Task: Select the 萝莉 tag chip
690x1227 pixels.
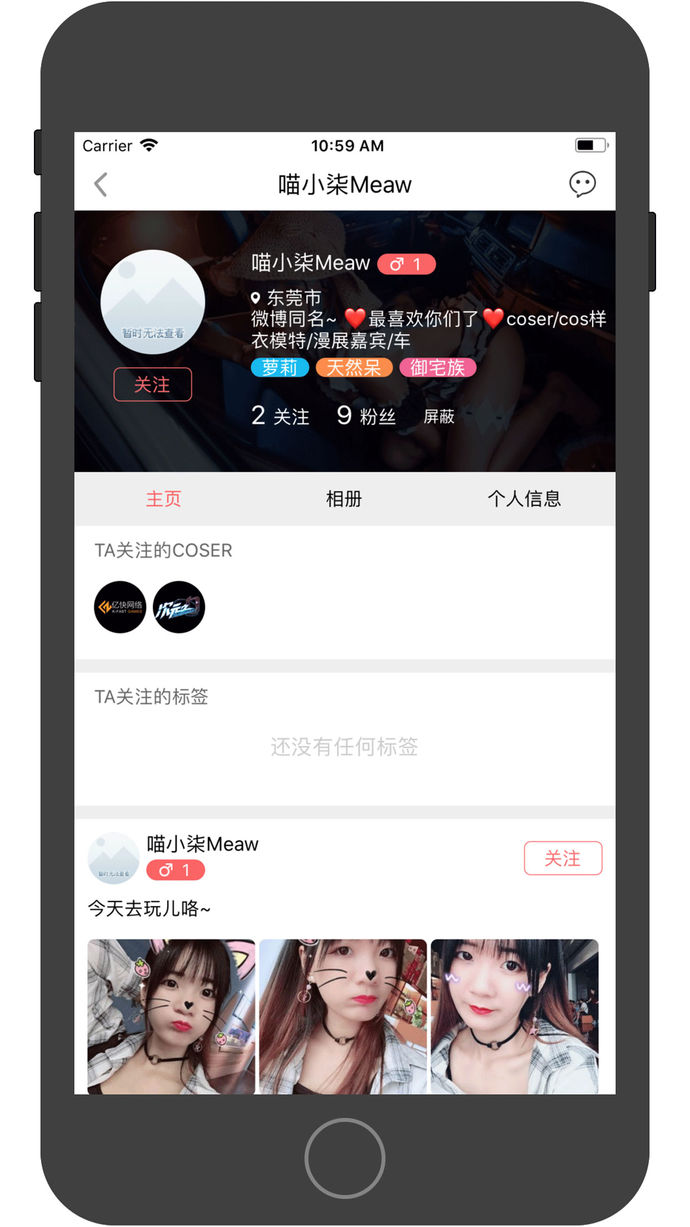Action: click(x=280, y=368)
